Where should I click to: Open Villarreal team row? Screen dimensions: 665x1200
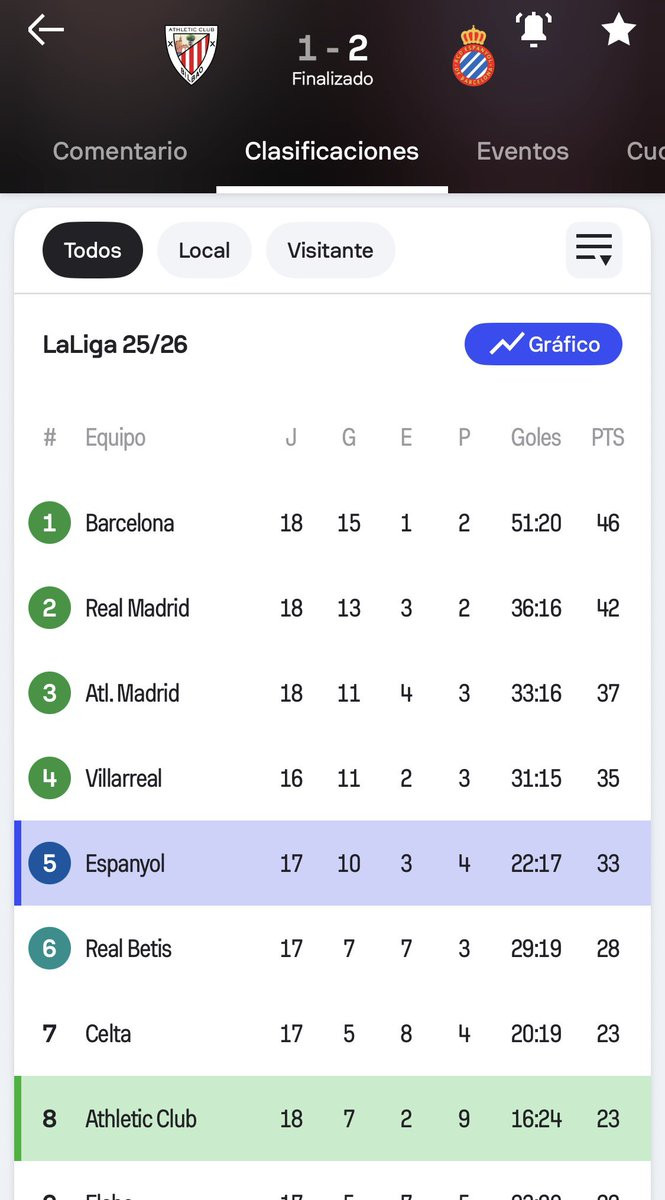pyautogui.click(x=123, y=778)
